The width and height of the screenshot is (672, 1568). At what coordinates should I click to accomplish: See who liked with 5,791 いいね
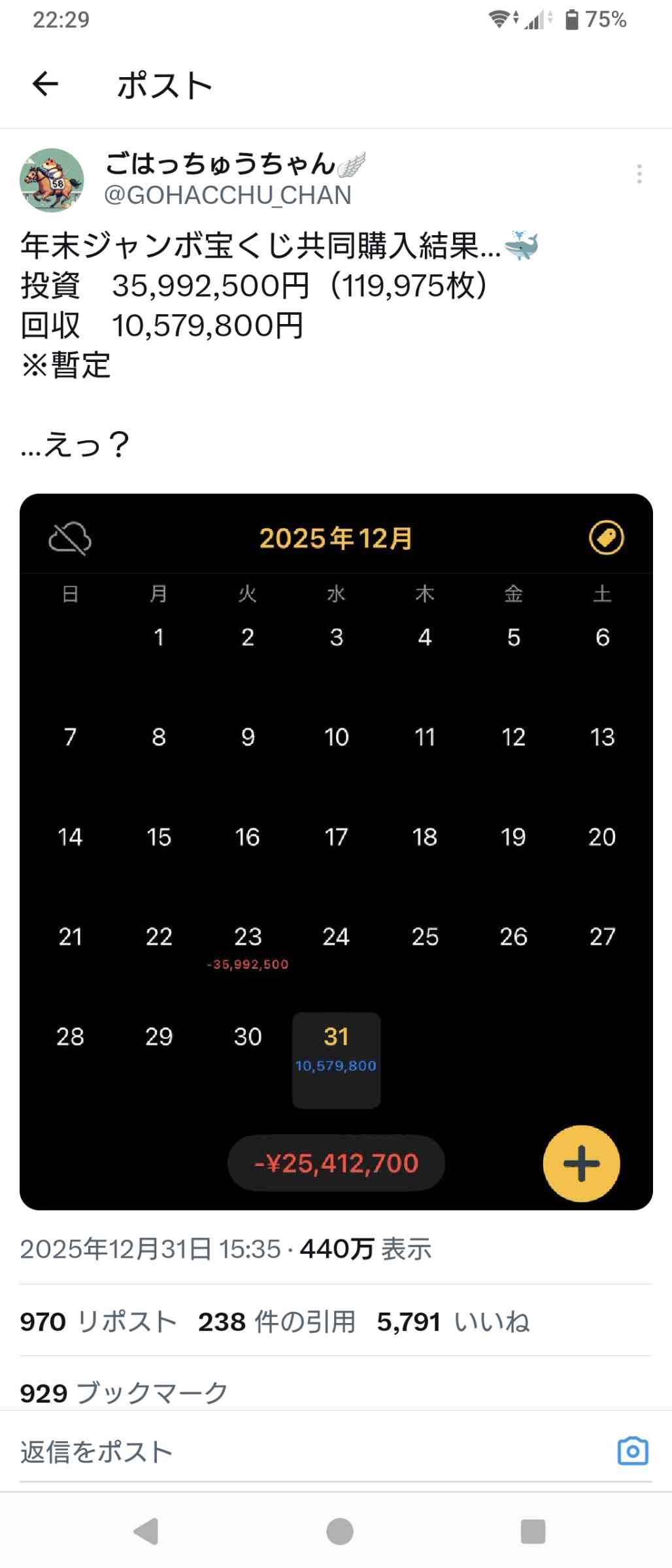click(453, 1322)
